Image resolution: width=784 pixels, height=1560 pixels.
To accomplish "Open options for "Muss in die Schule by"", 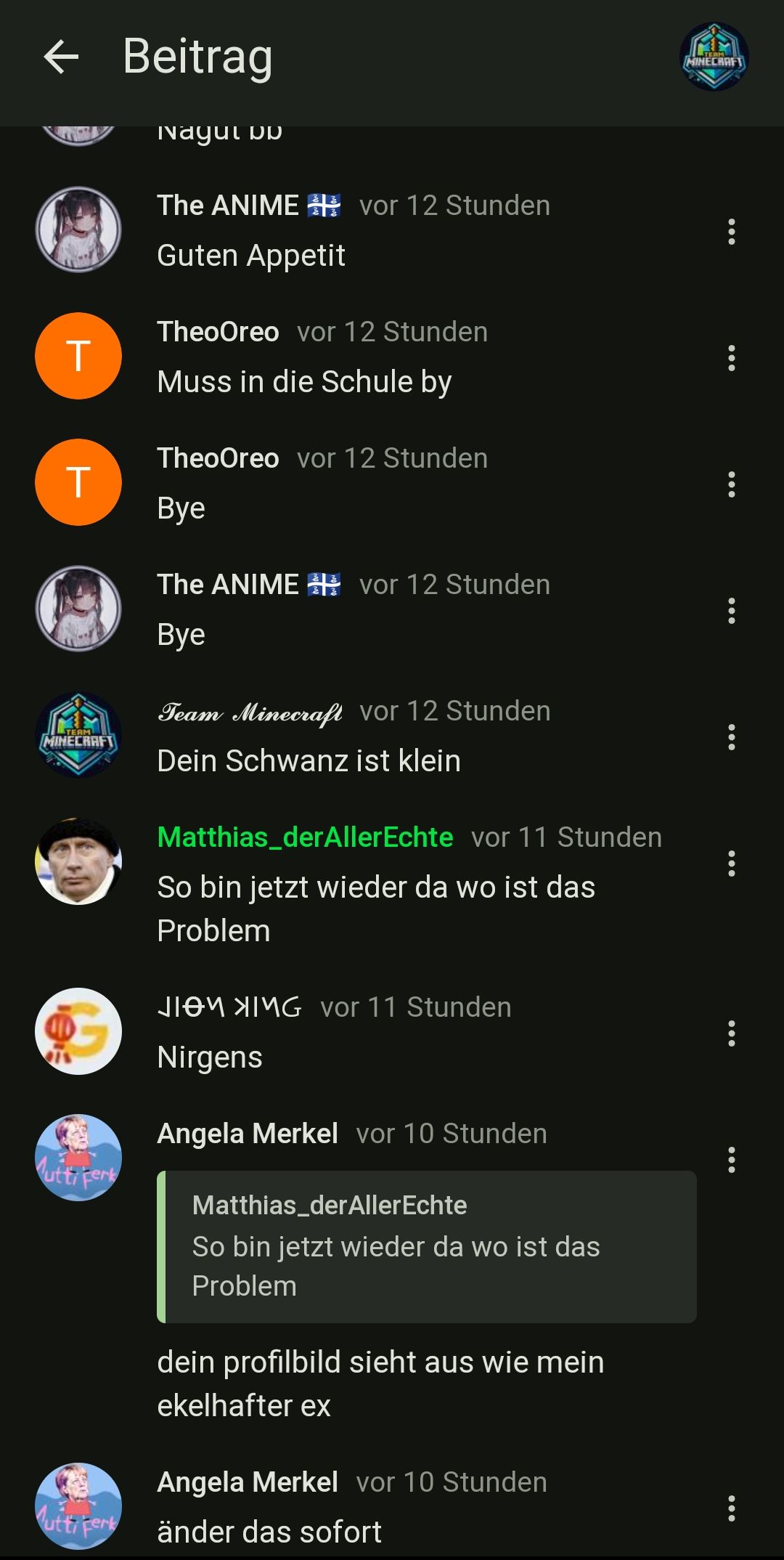I will [x=731, y=358].
